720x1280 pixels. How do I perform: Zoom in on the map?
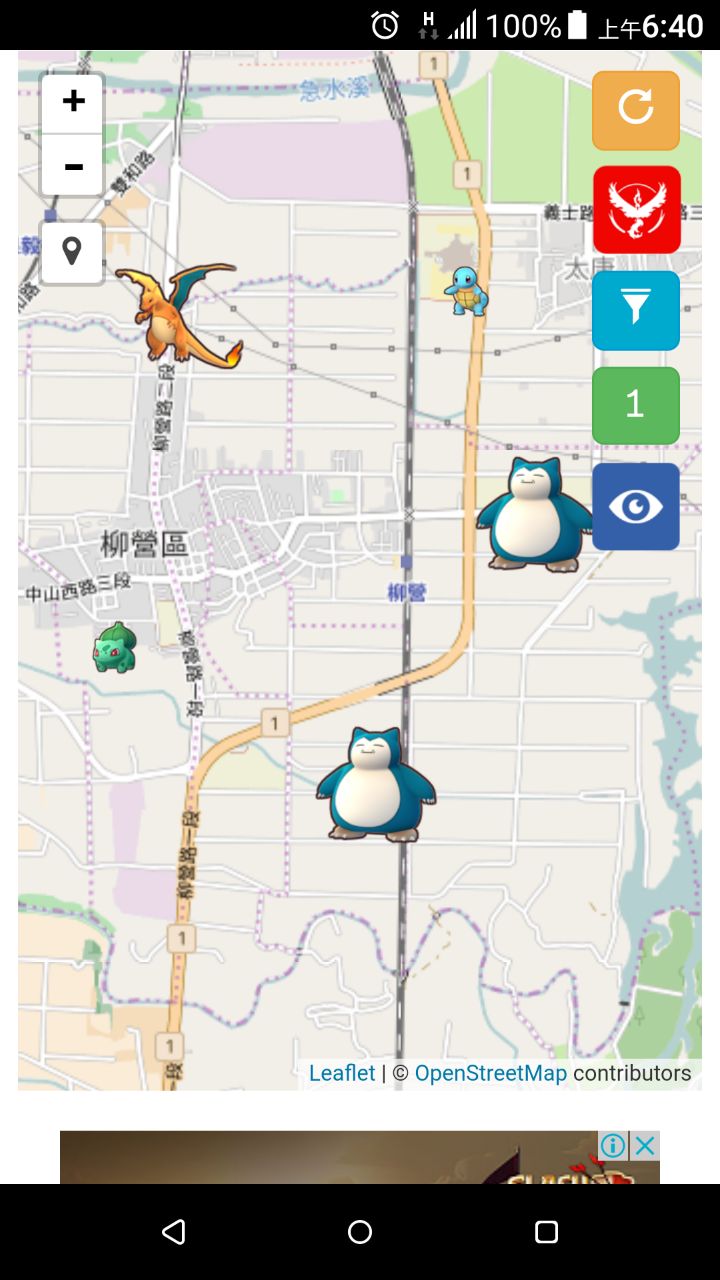tap(72, 103)
